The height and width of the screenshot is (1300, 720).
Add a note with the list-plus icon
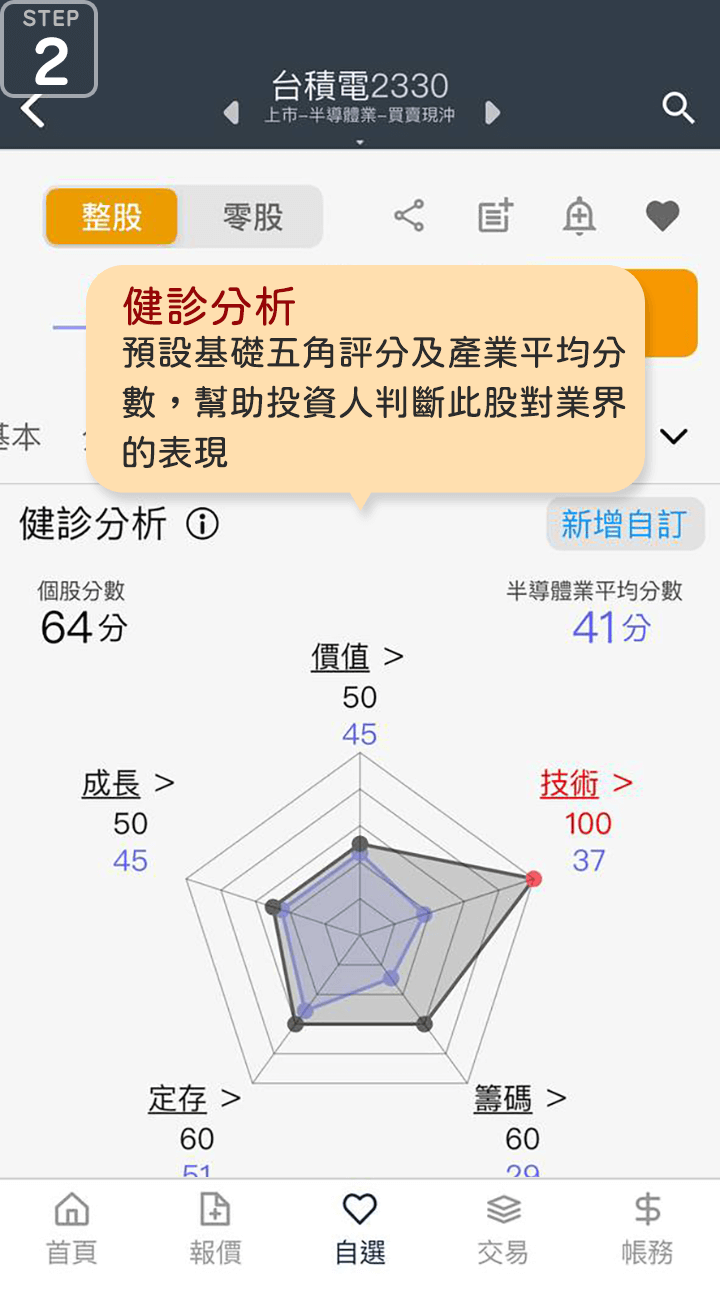[495, 216]
